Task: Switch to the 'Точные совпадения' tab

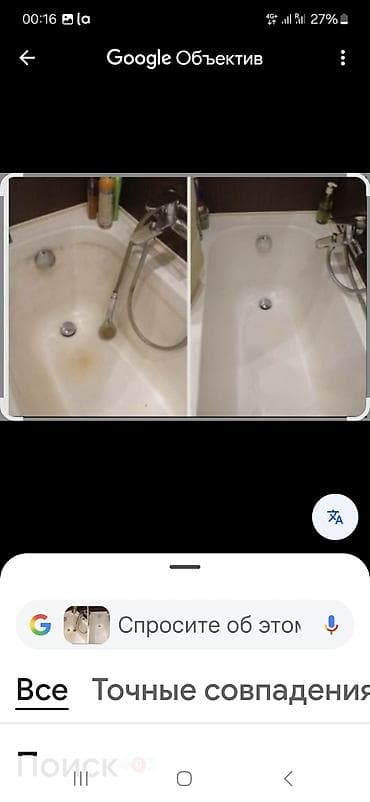Action: [231, 690]
